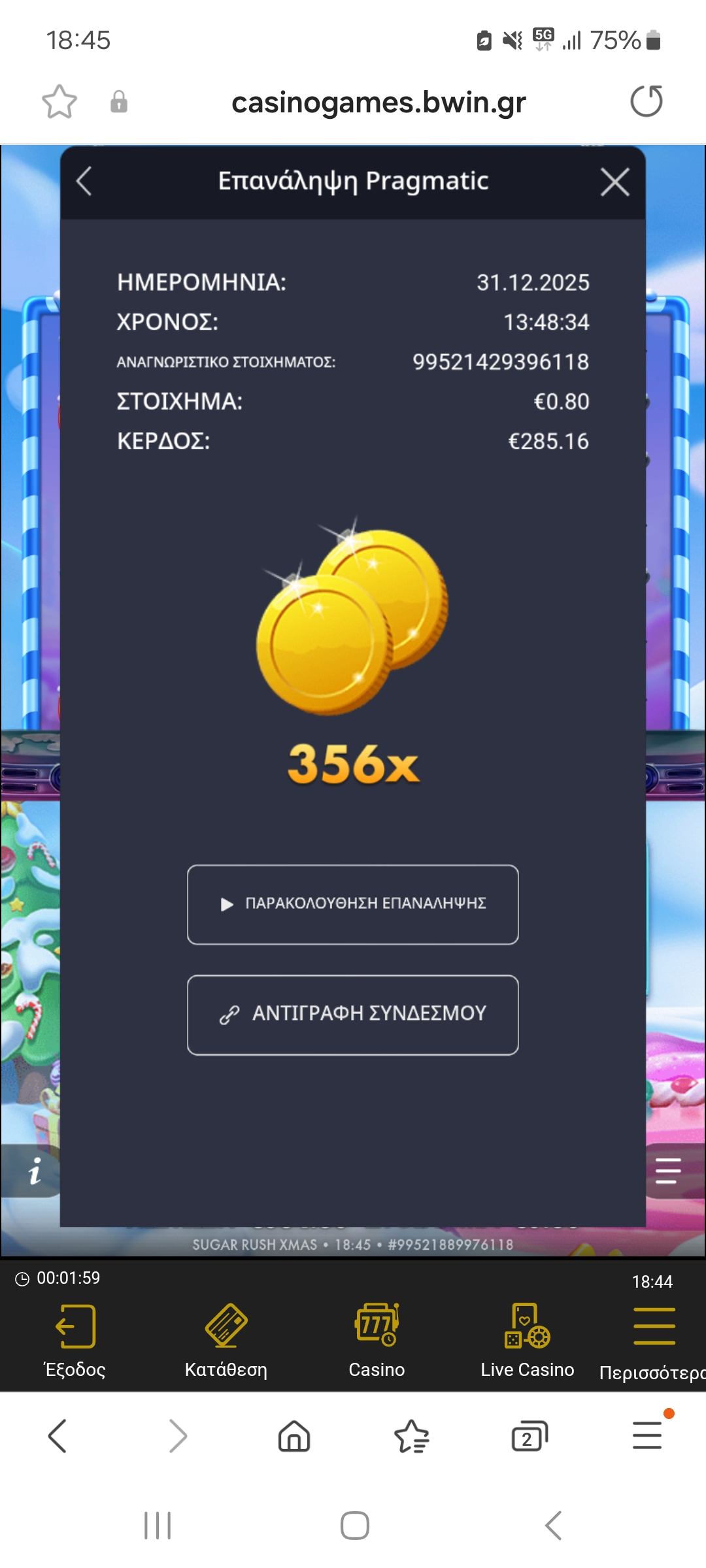
Task: Go back in the replay dialog
Action: (x=84, y=181)
